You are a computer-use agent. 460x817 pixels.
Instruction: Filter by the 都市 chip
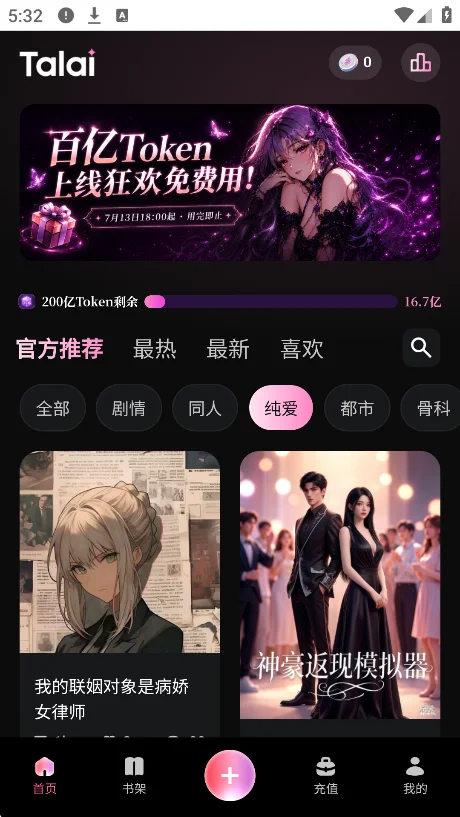[x=357, y=408]
